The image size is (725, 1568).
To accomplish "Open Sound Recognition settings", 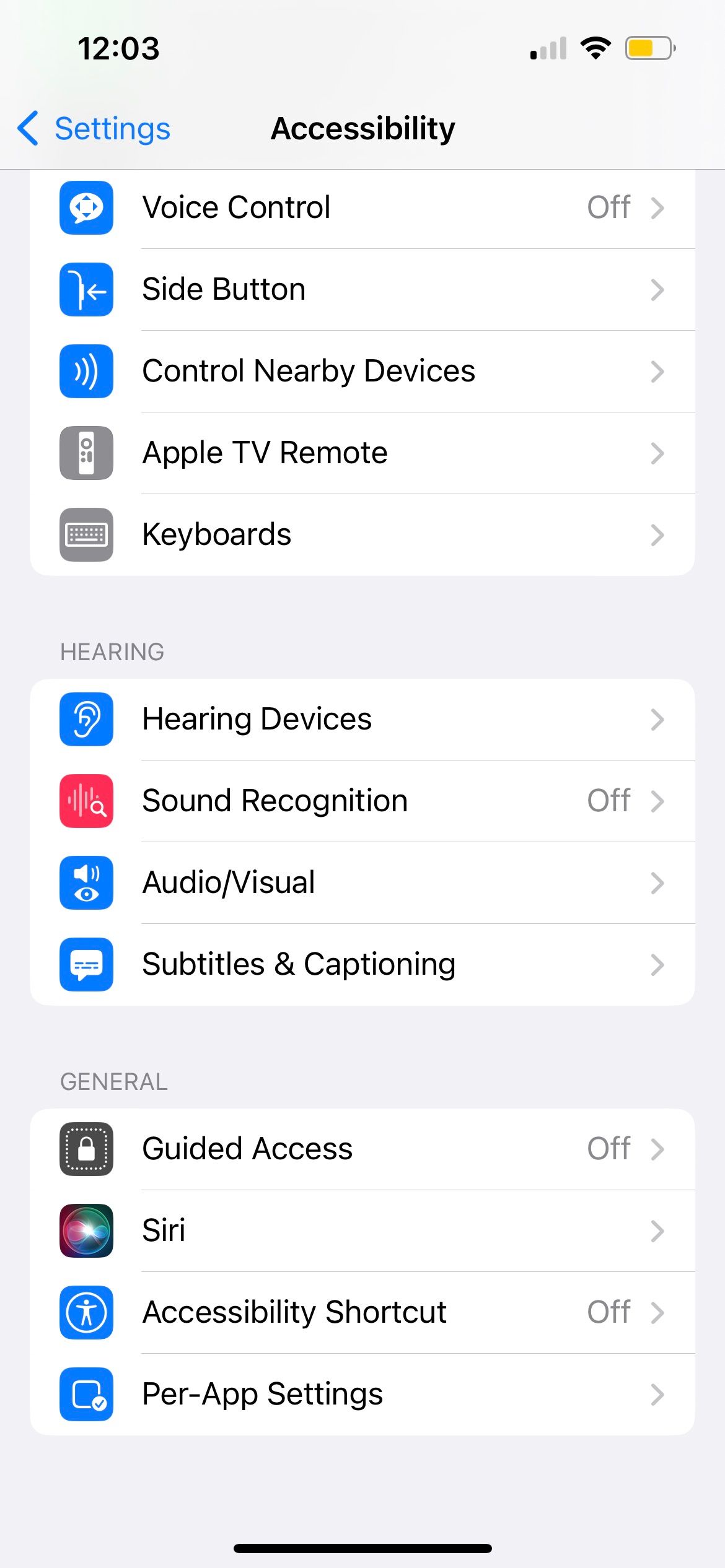I will click(x=362, y=801).
